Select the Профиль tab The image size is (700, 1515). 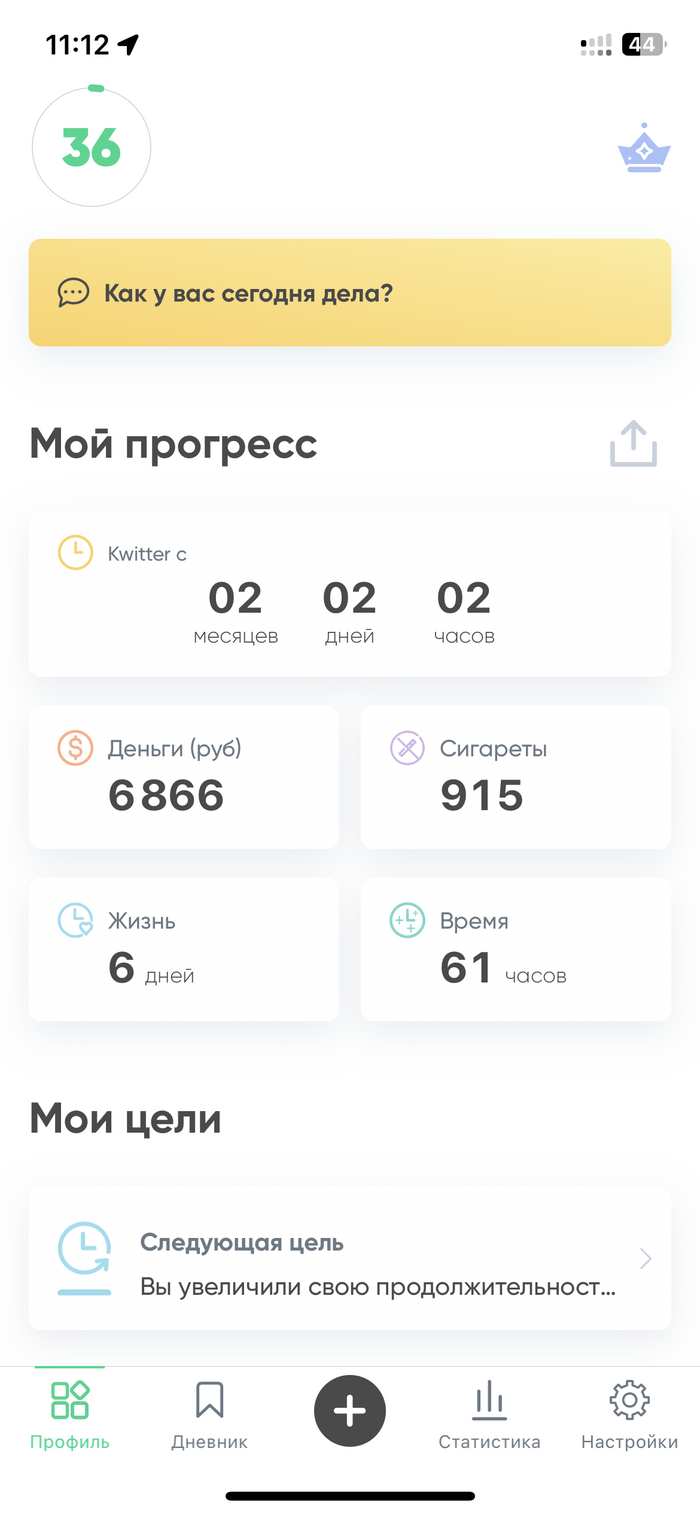click(70, 1413)
